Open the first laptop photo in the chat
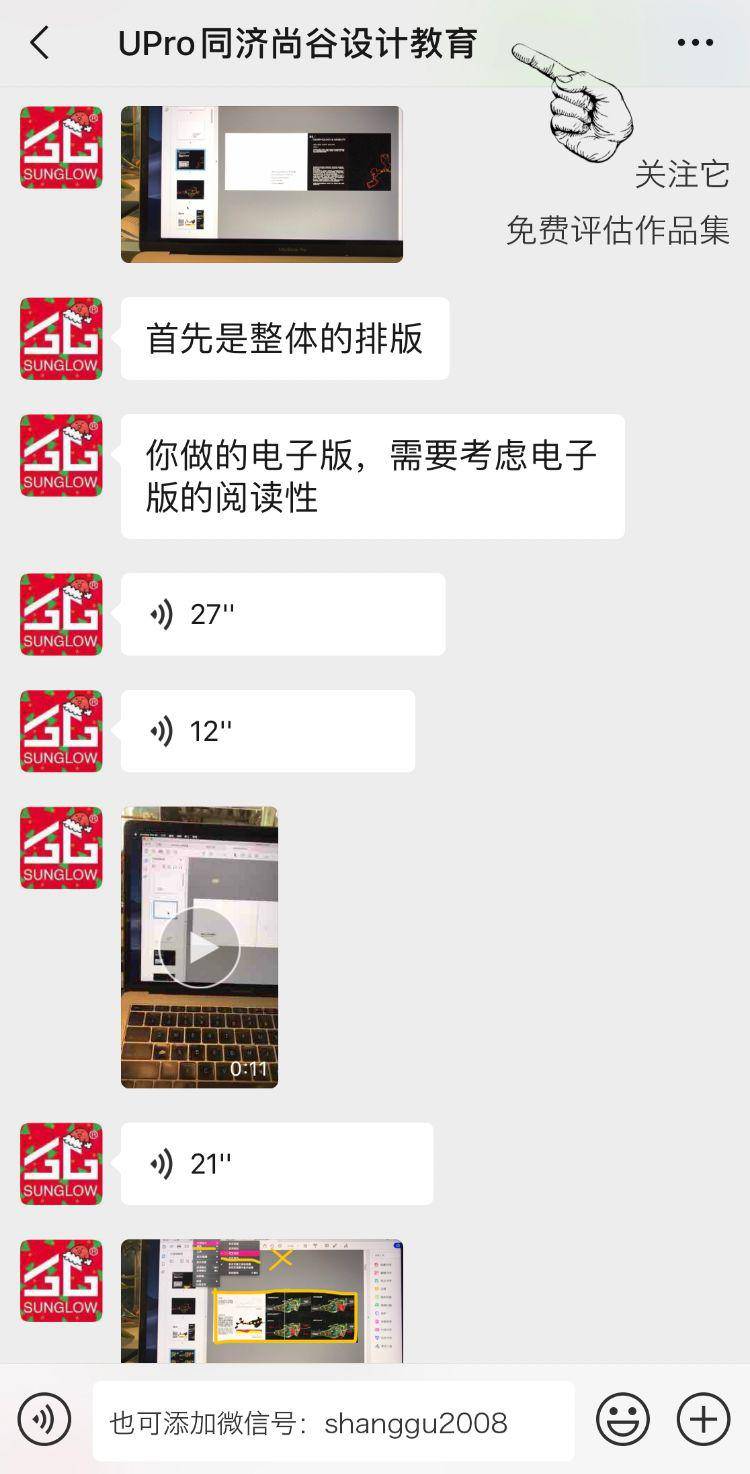 click(x=261, y=184)
